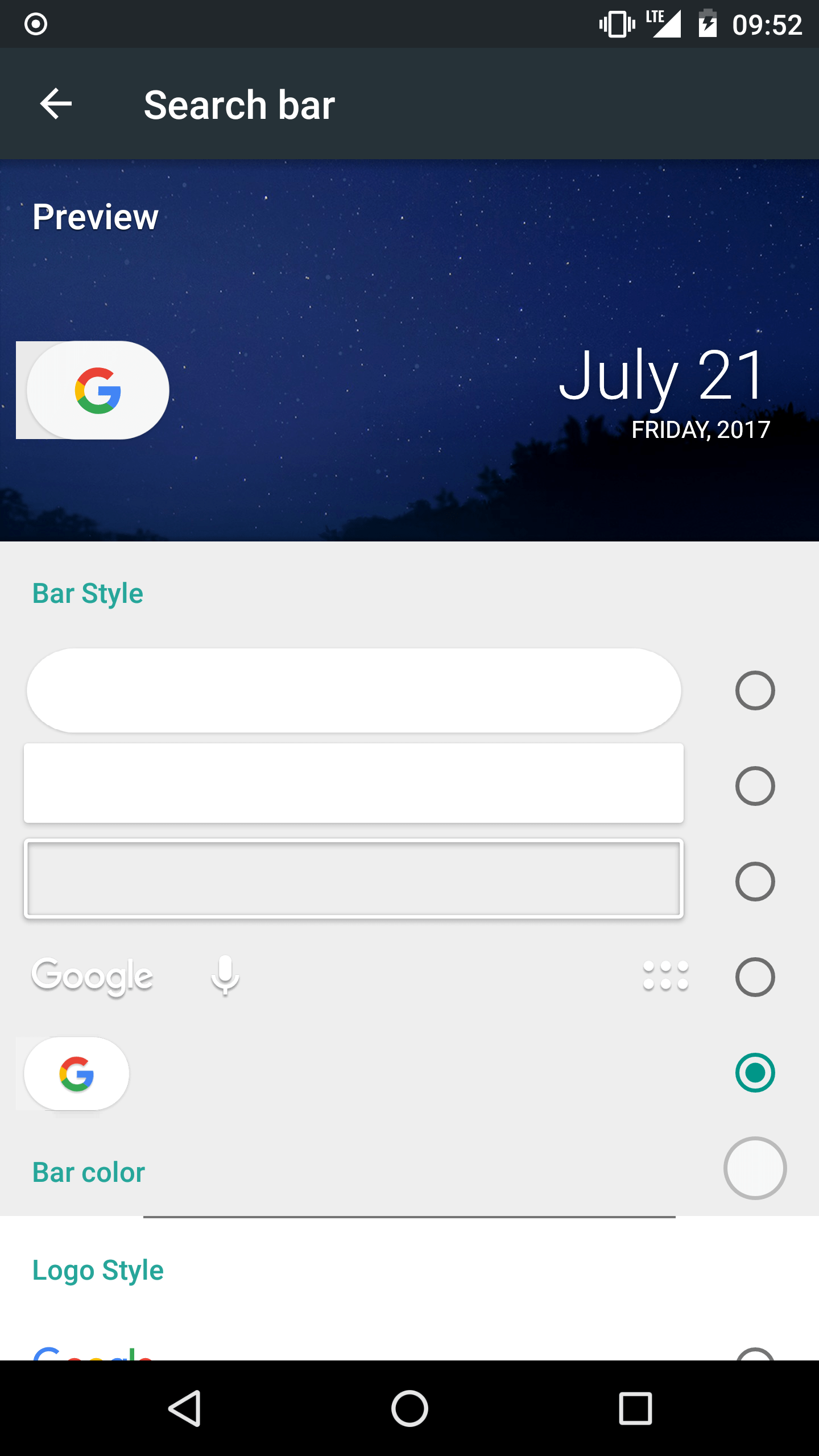Image resolution: width=819 pixels, height=1456 pixels.
Task: Select the G logo pill bar style
Action: (755, 1073)
